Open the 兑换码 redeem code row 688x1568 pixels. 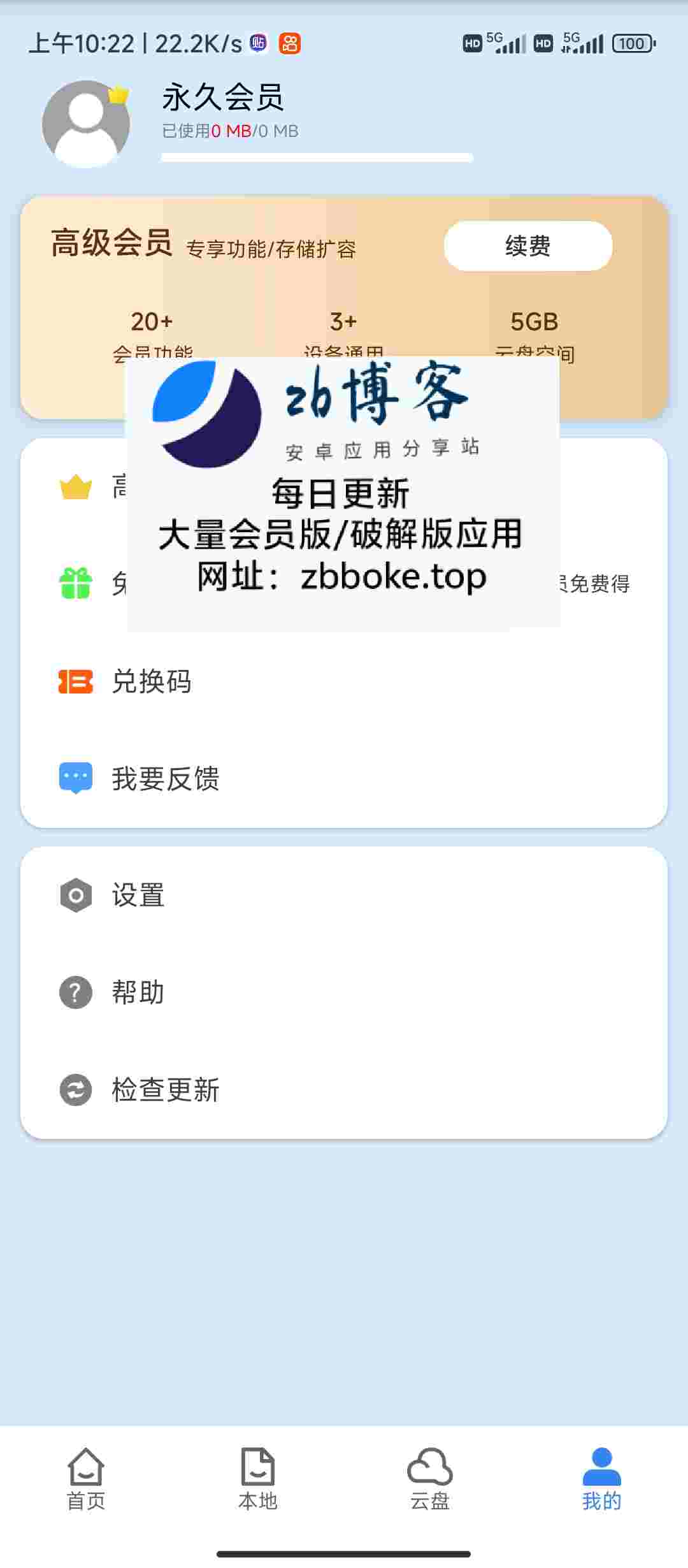[344, 681]
